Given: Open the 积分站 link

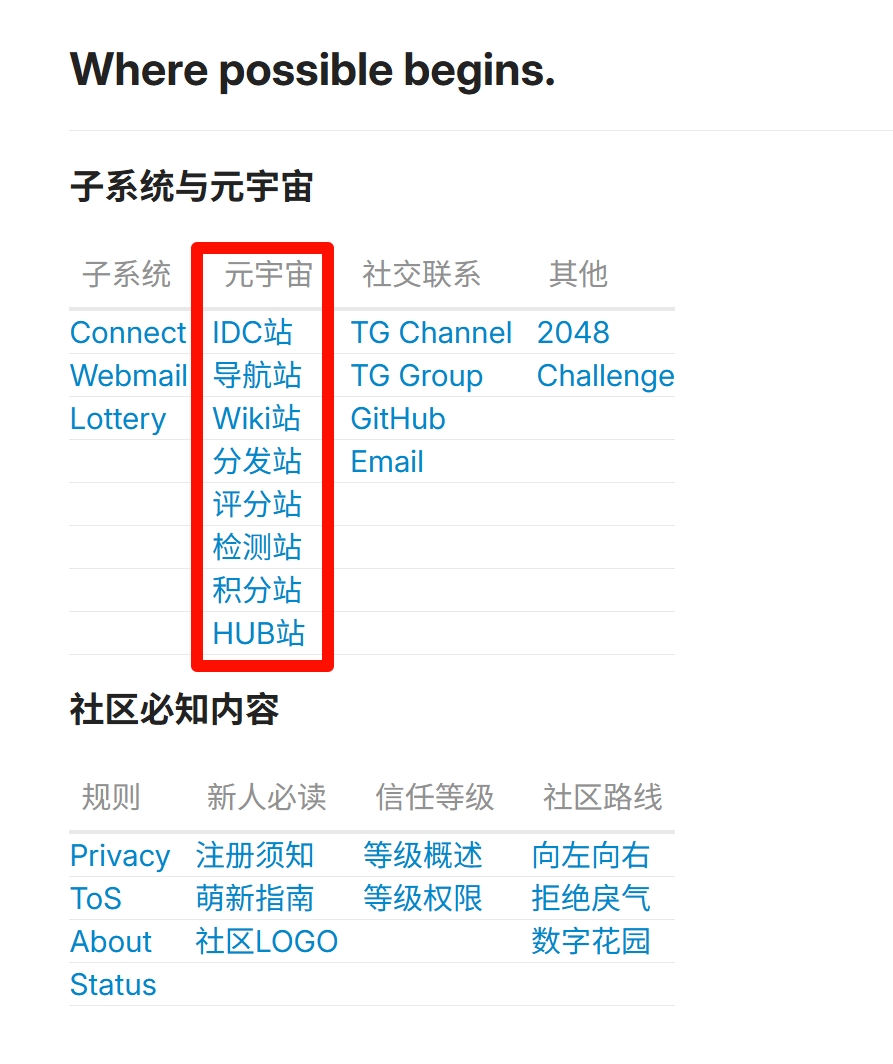Looking at the screenshot, I should click(x=257, y=590).
